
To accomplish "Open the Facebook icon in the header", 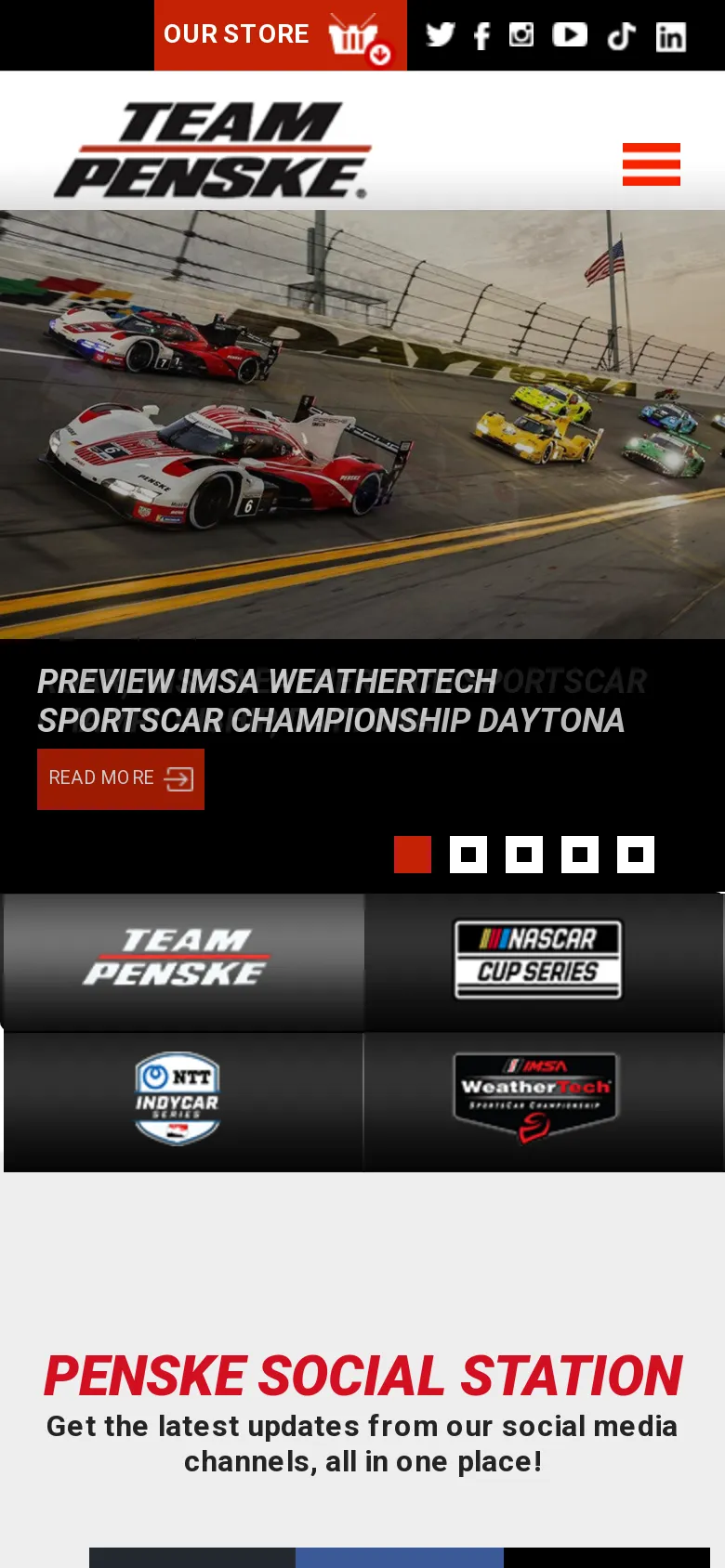I will coord(481,34).
